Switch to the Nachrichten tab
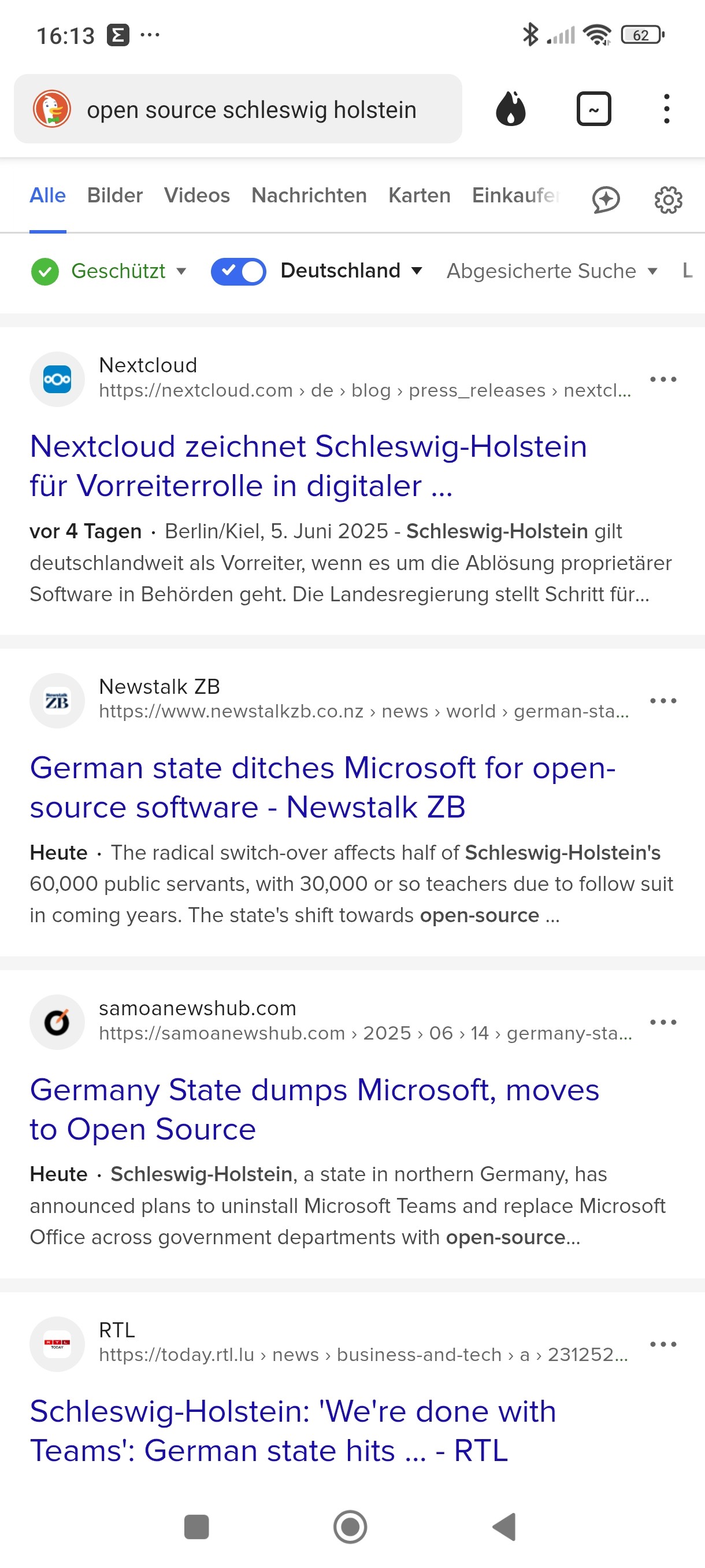 click(309, 195)
